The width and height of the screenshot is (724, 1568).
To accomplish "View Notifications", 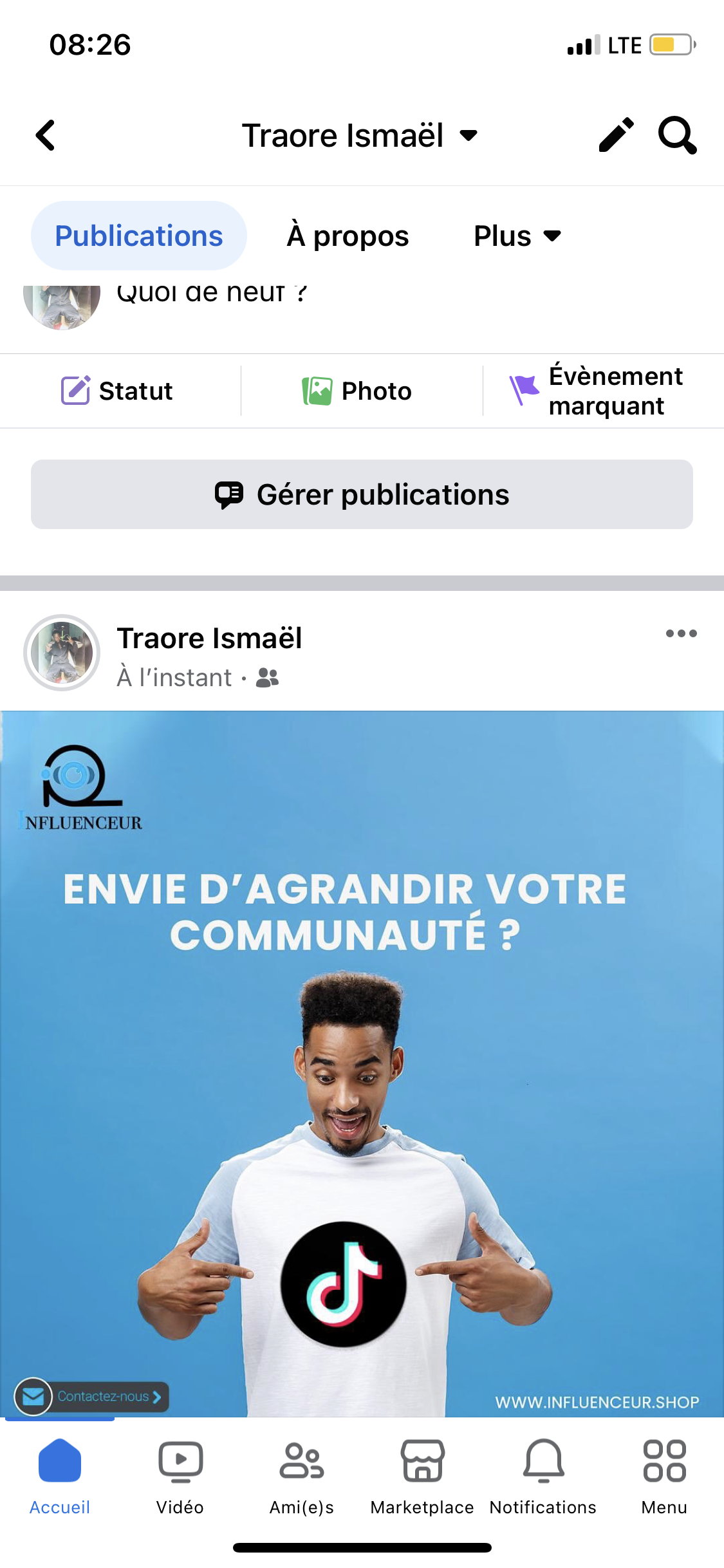I will pos(543,1475).
